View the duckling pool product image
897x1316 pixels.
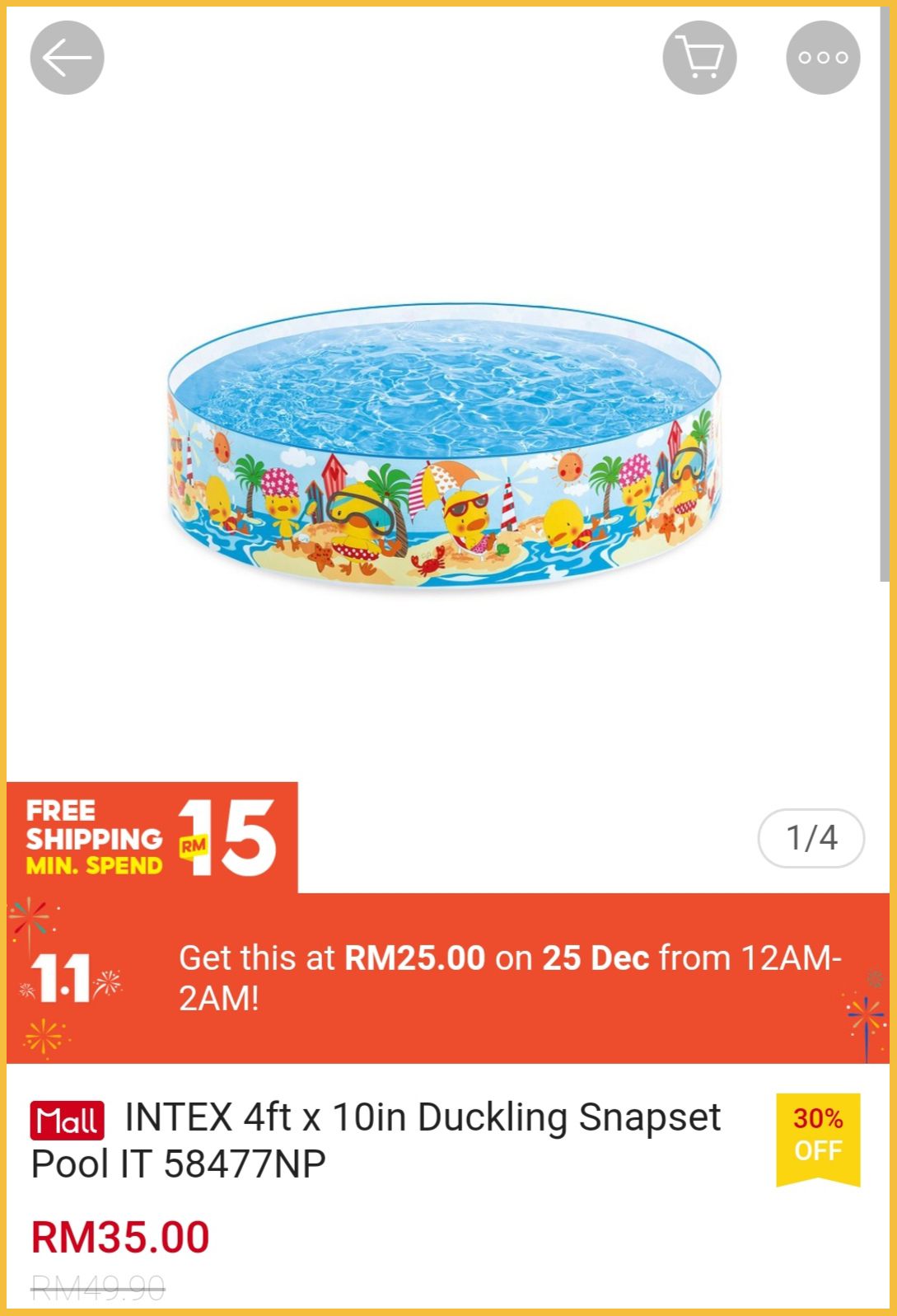444,445
